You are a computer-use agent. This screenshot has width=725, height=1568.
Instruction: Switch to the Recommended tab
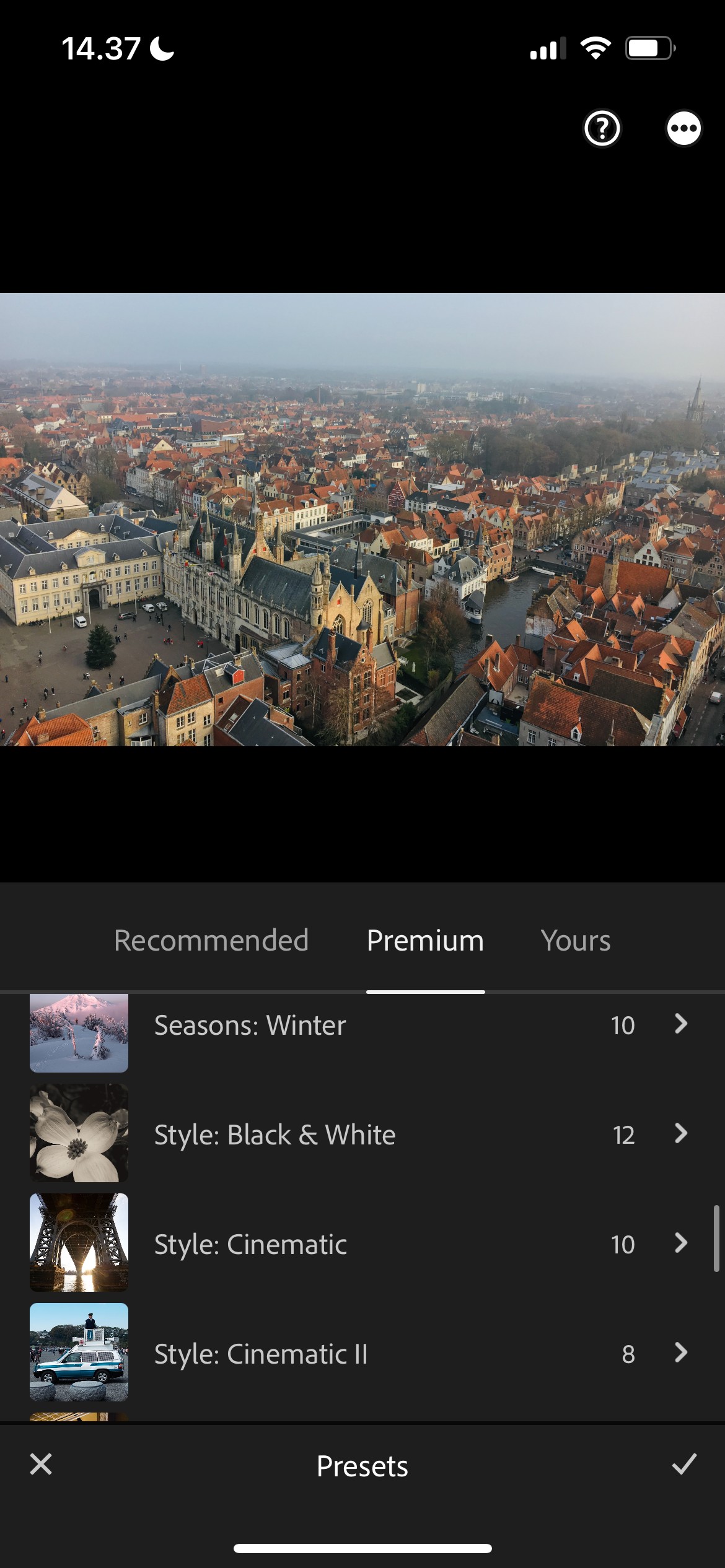coord(211,940)
